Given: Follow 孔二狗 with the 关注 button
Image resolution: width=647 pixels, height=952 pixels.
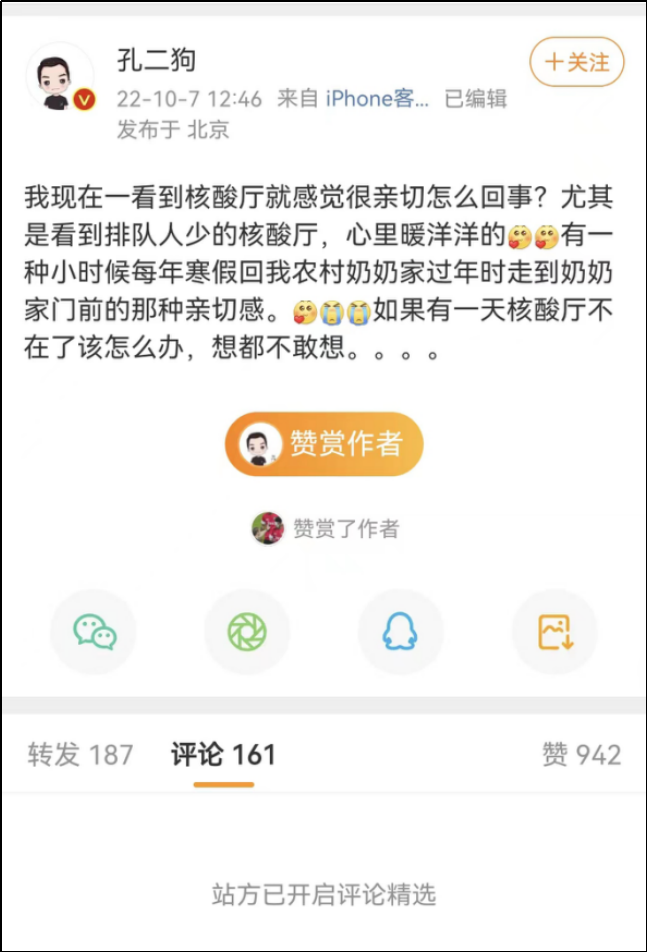Looking at the screenshot, I should [x=576, y=62].
